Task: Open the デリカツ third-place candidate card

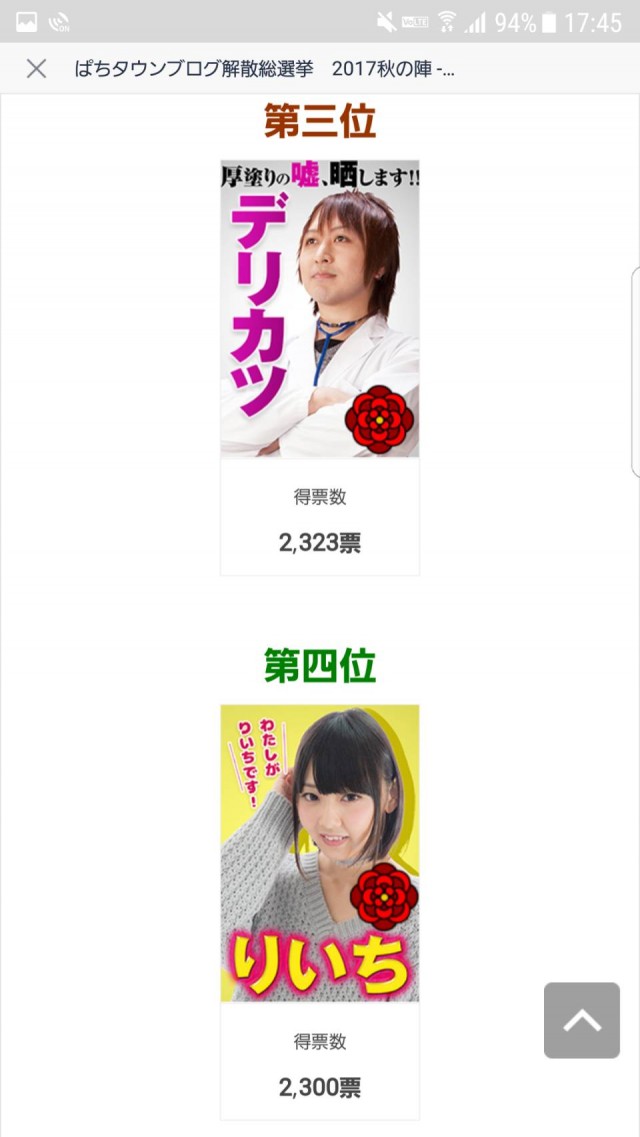Action: (320, 309)
